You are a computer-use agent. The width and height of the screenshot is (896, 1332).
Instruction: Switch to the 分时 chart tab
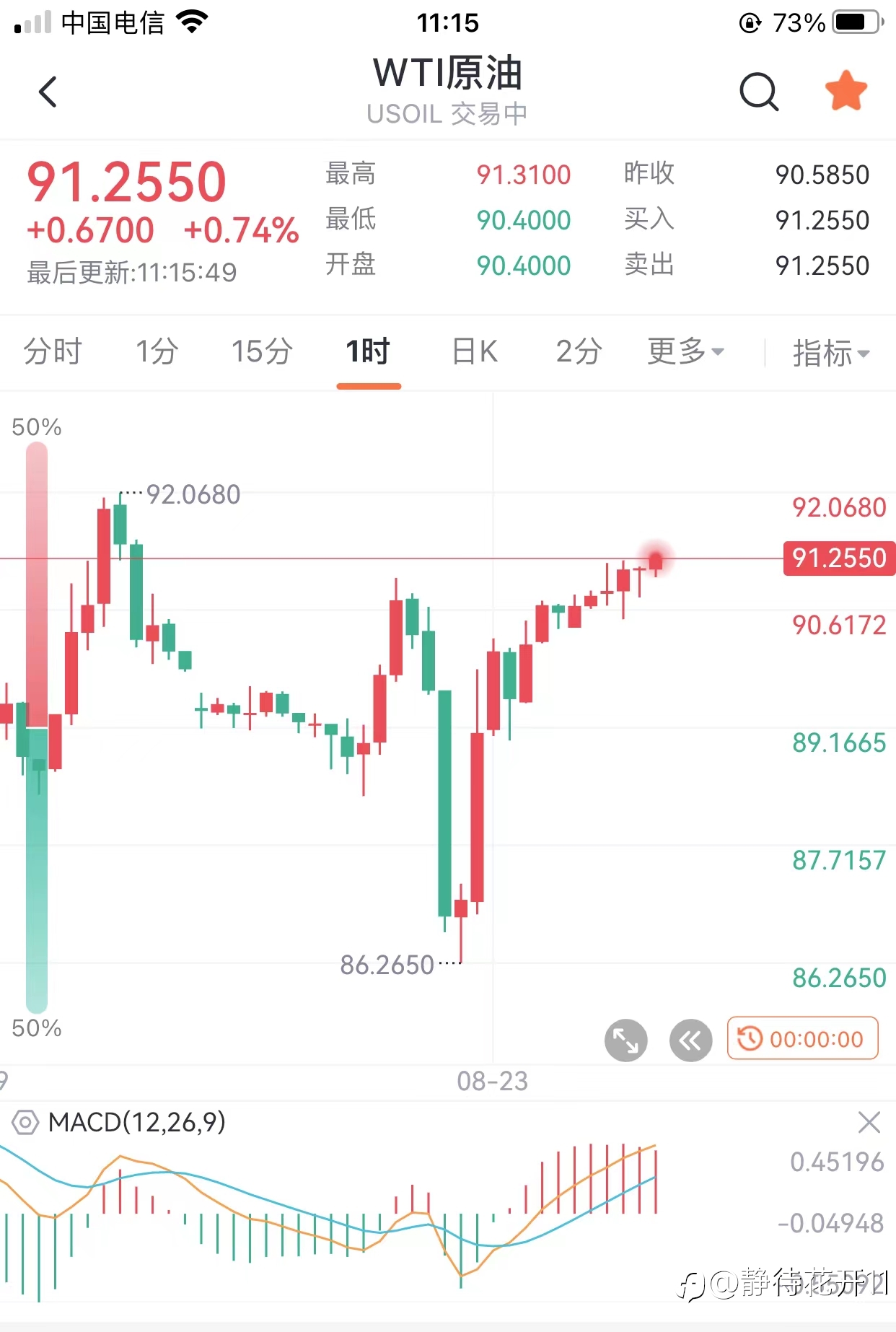coord(53,352)
